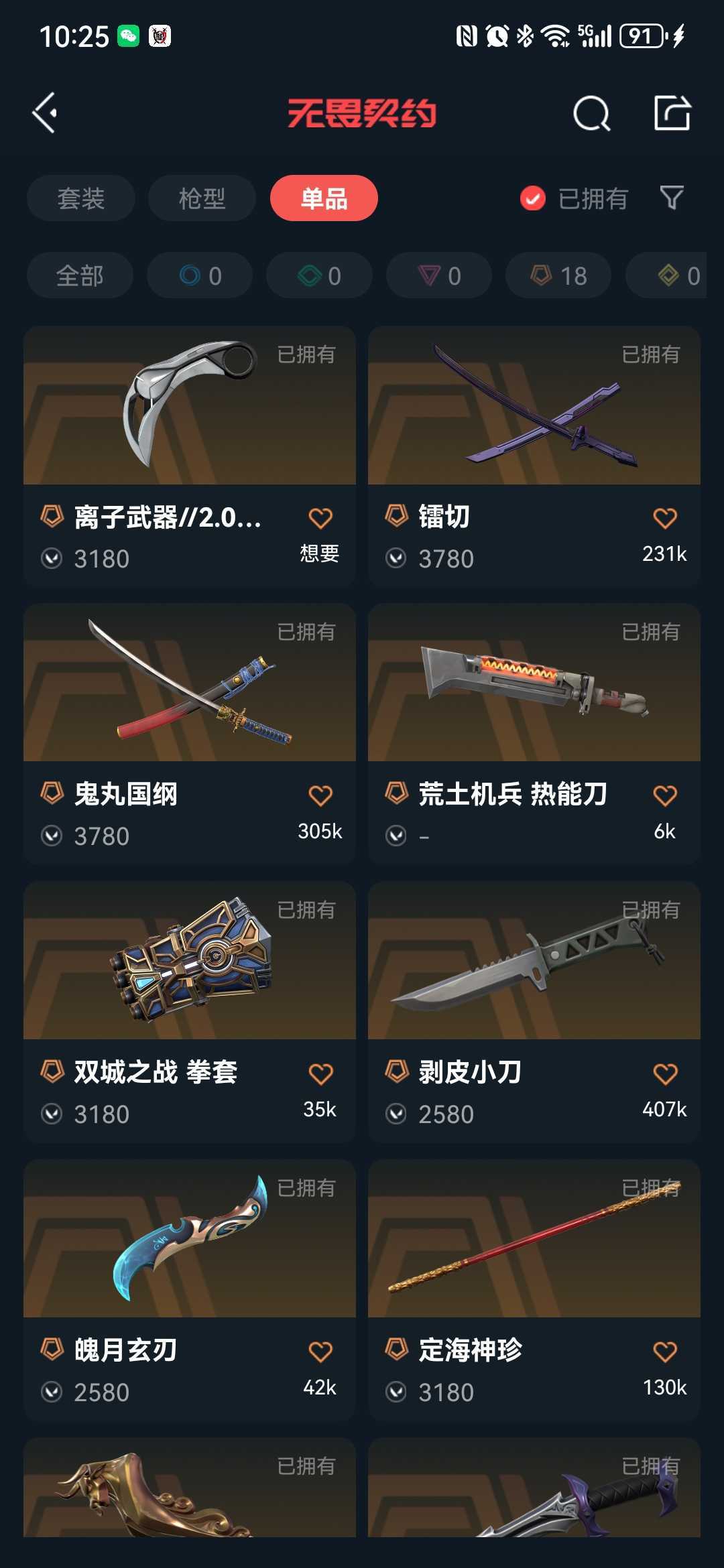This screenshot has width=724, height=1568.
Task: Open the 双城之战 拳套 card
Action: (190, 1012)
